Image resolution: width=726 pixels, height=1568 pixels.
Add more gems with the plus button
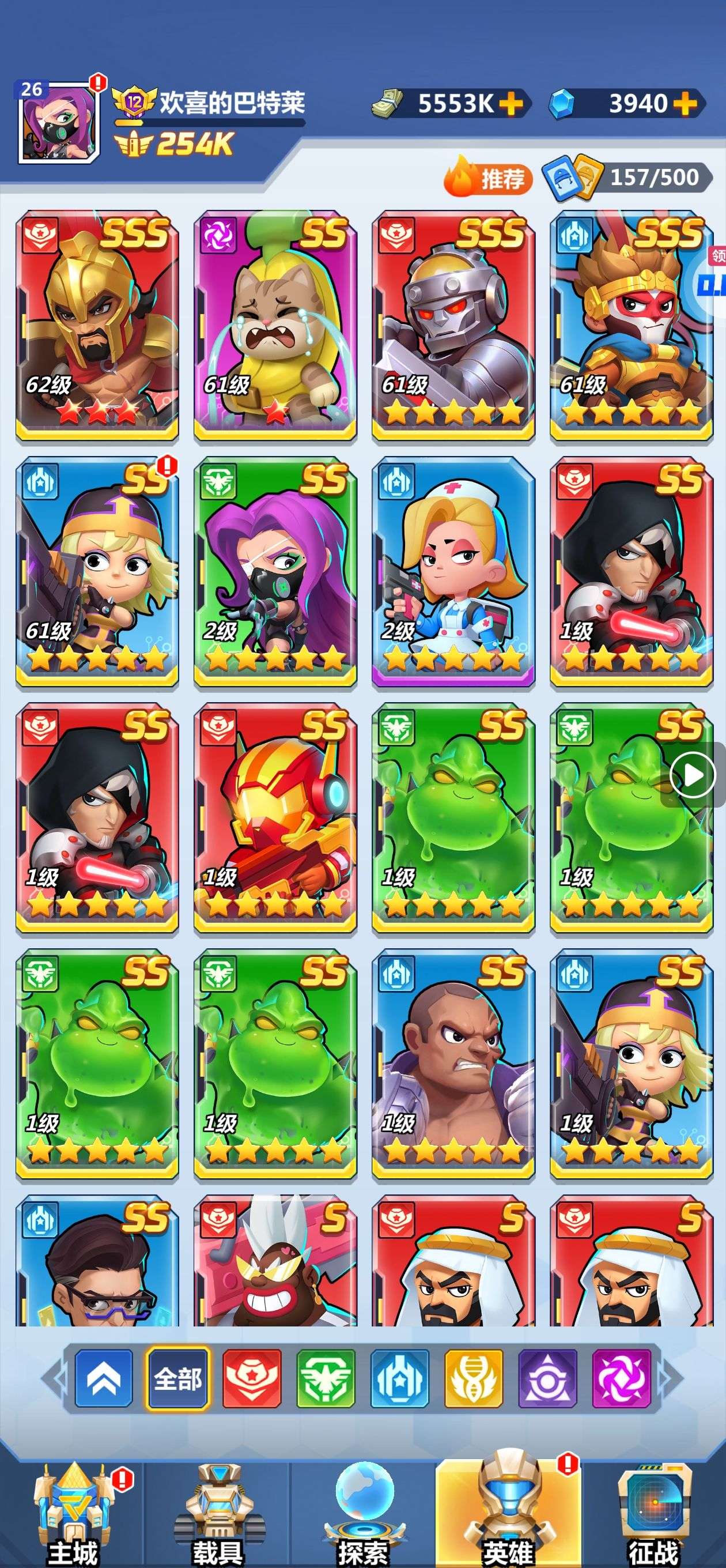[686, 104]
